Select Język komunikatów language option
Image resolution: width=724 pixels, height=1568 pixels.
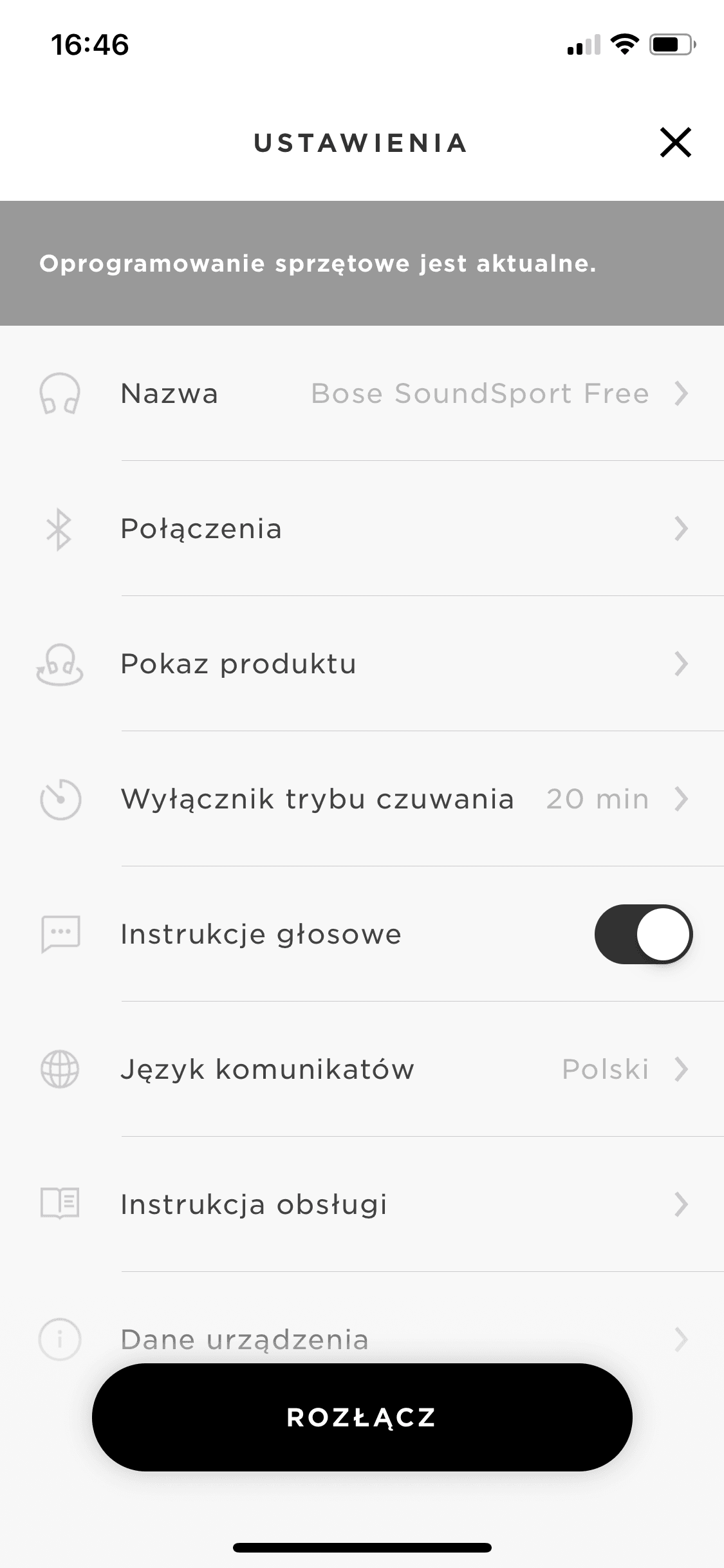pyautogui.click(x=362, y=1069)
